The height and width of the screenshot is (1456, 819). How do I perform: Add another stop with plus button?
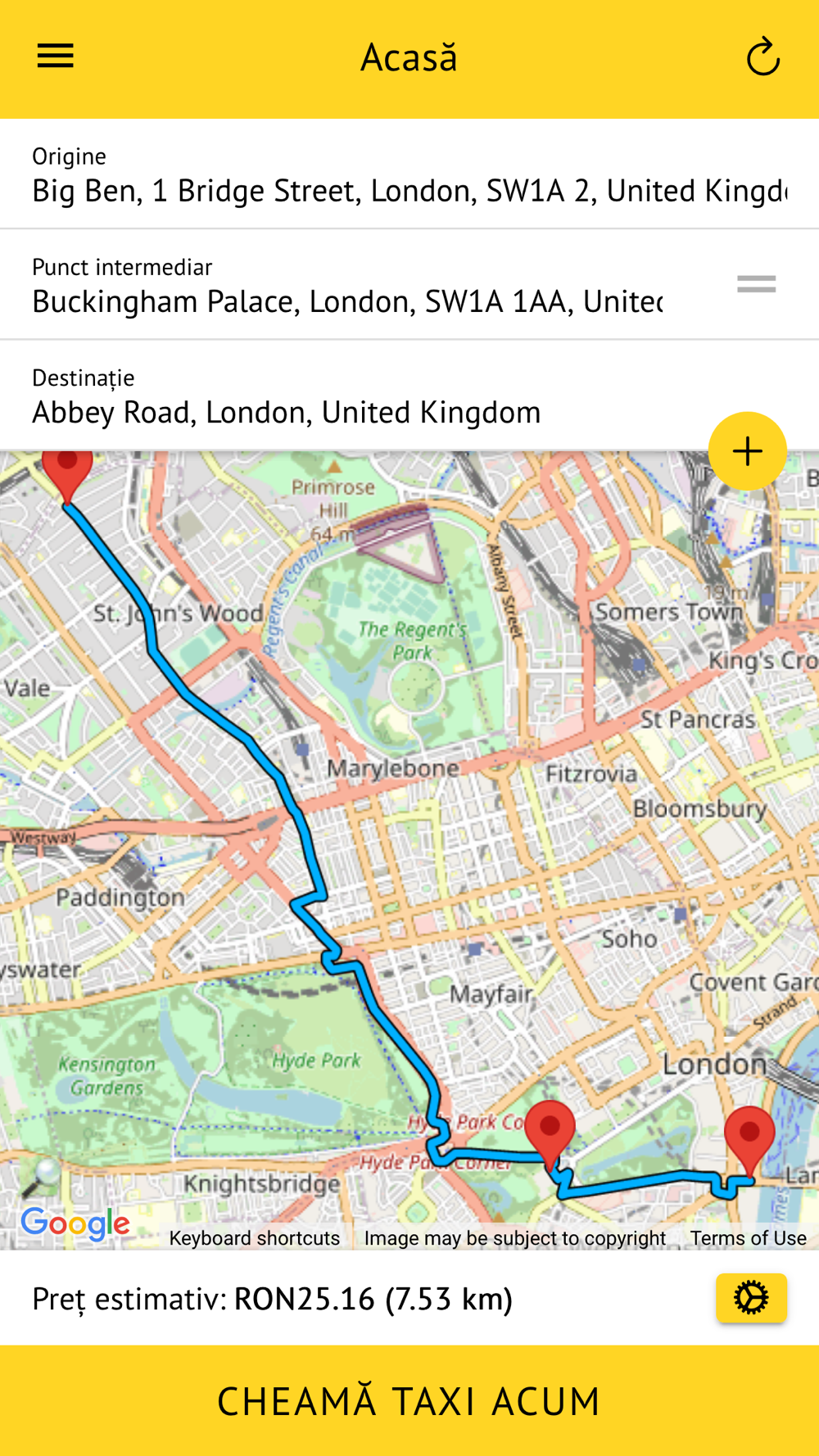(x=747, y=451)
